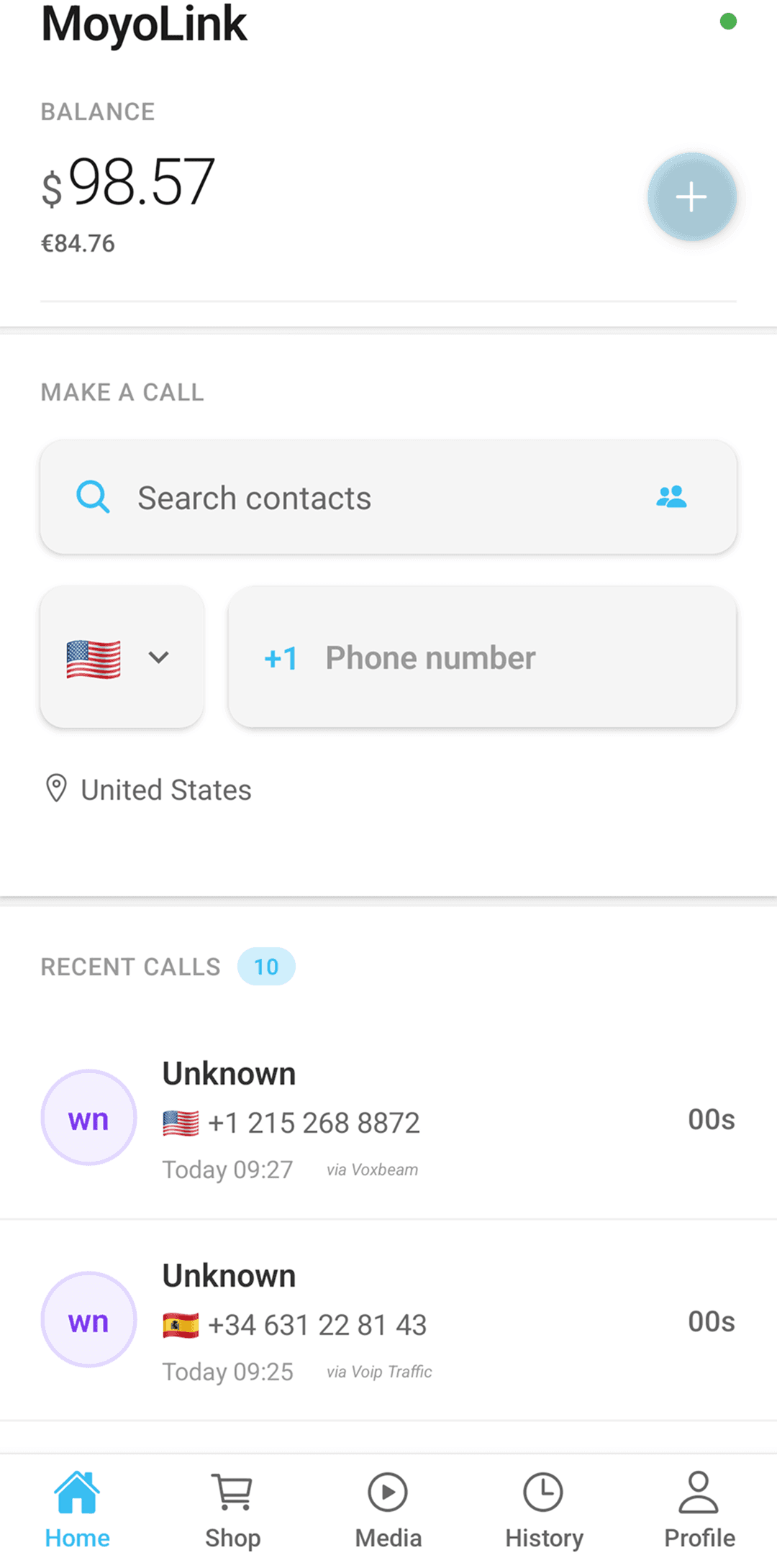777x1568 pixels.
Task: Tap the +1 prefix in the phone field
Action: pos(281,657)
